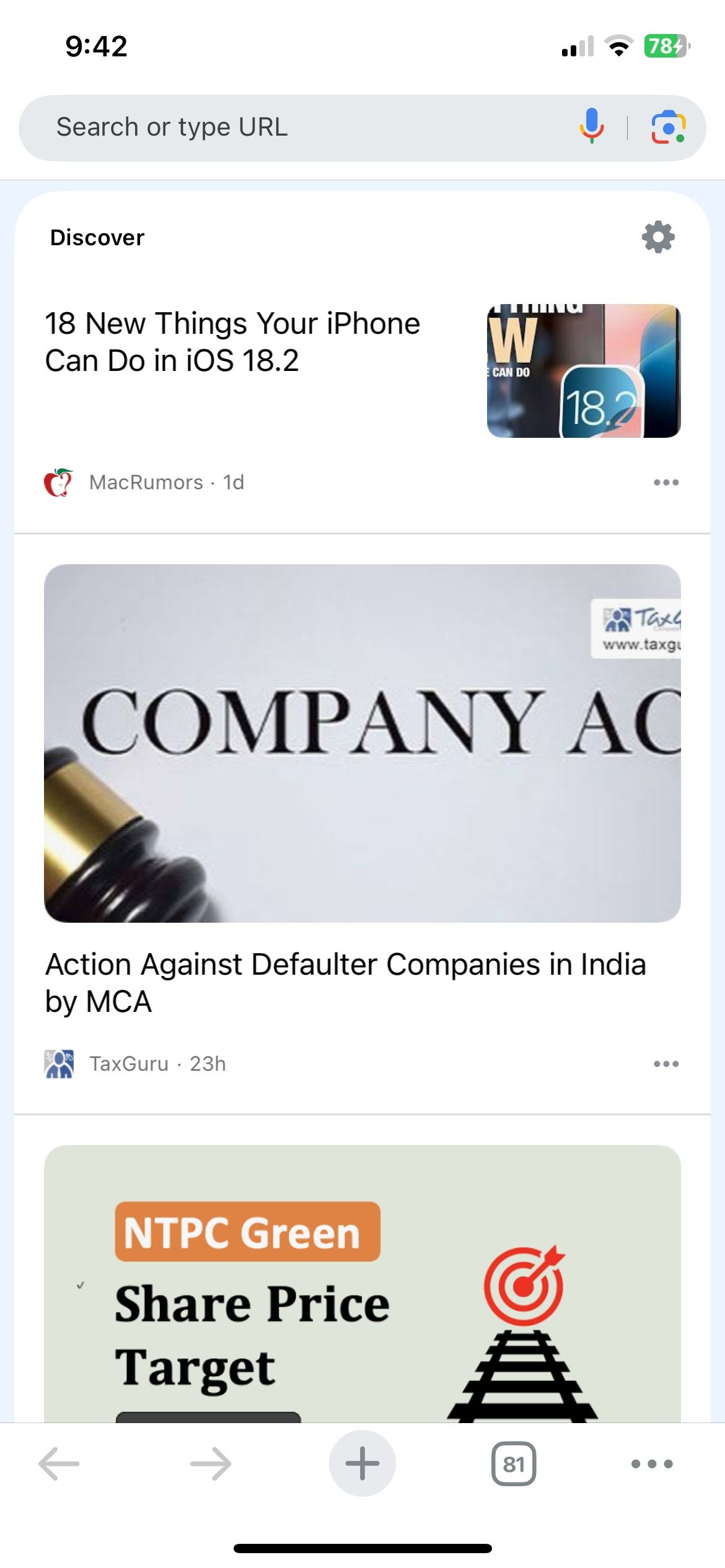The image size is (725, 1568).
Task: Go forward to the next page
Action: click(x=211, y=1464)
